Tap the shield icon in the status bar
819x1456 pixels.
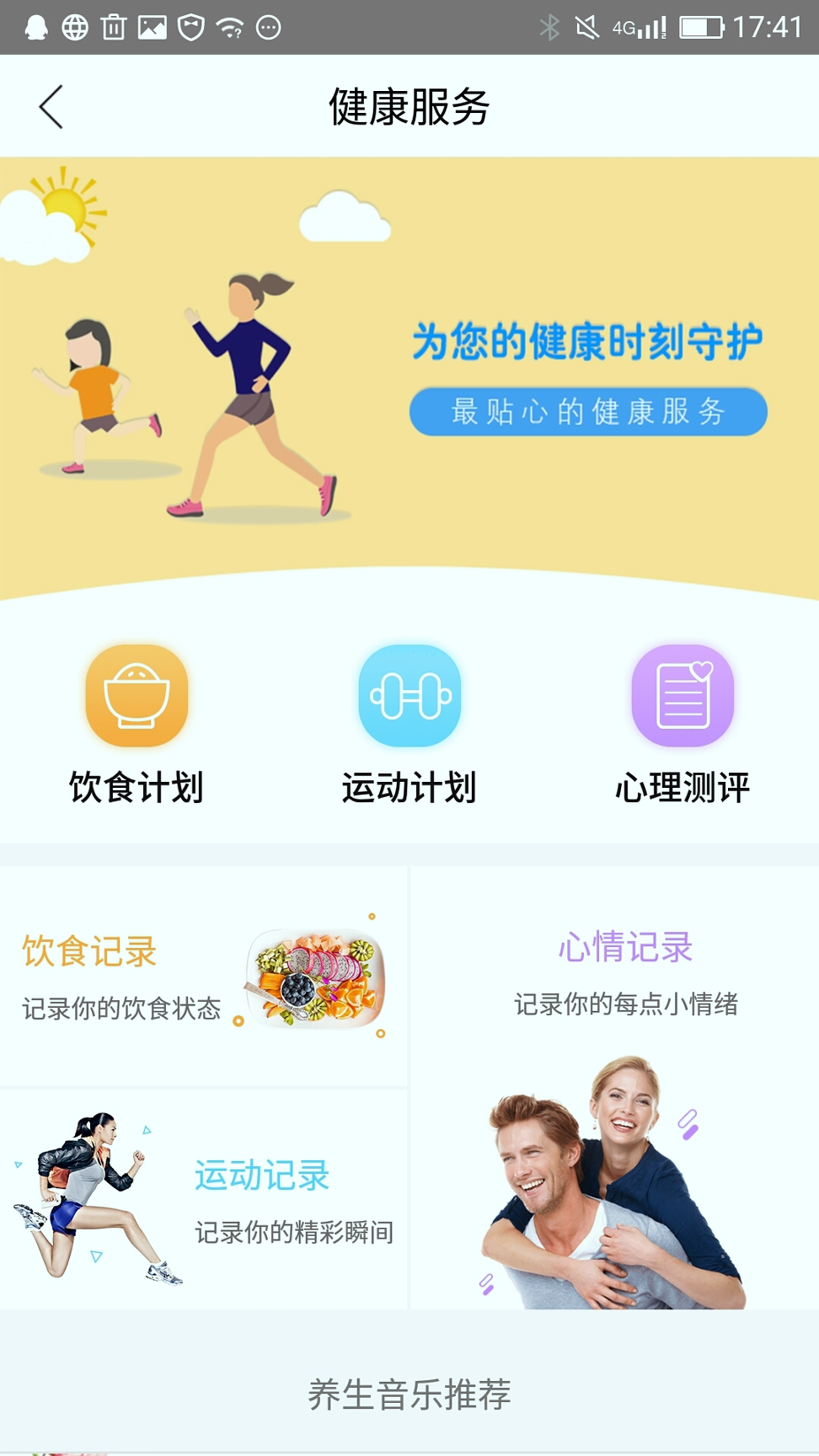190,26
